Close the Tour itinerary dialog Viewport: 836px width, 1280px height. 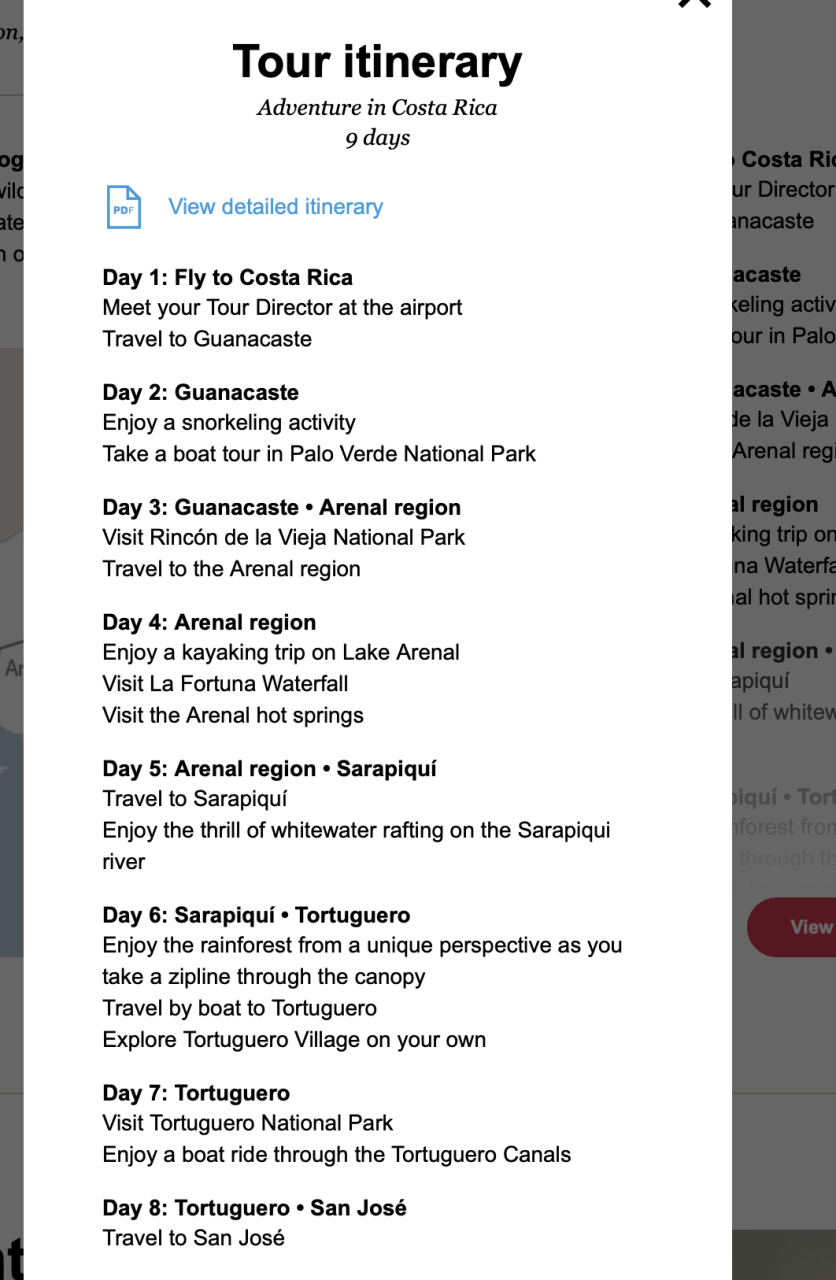click(x=694, y=3)
